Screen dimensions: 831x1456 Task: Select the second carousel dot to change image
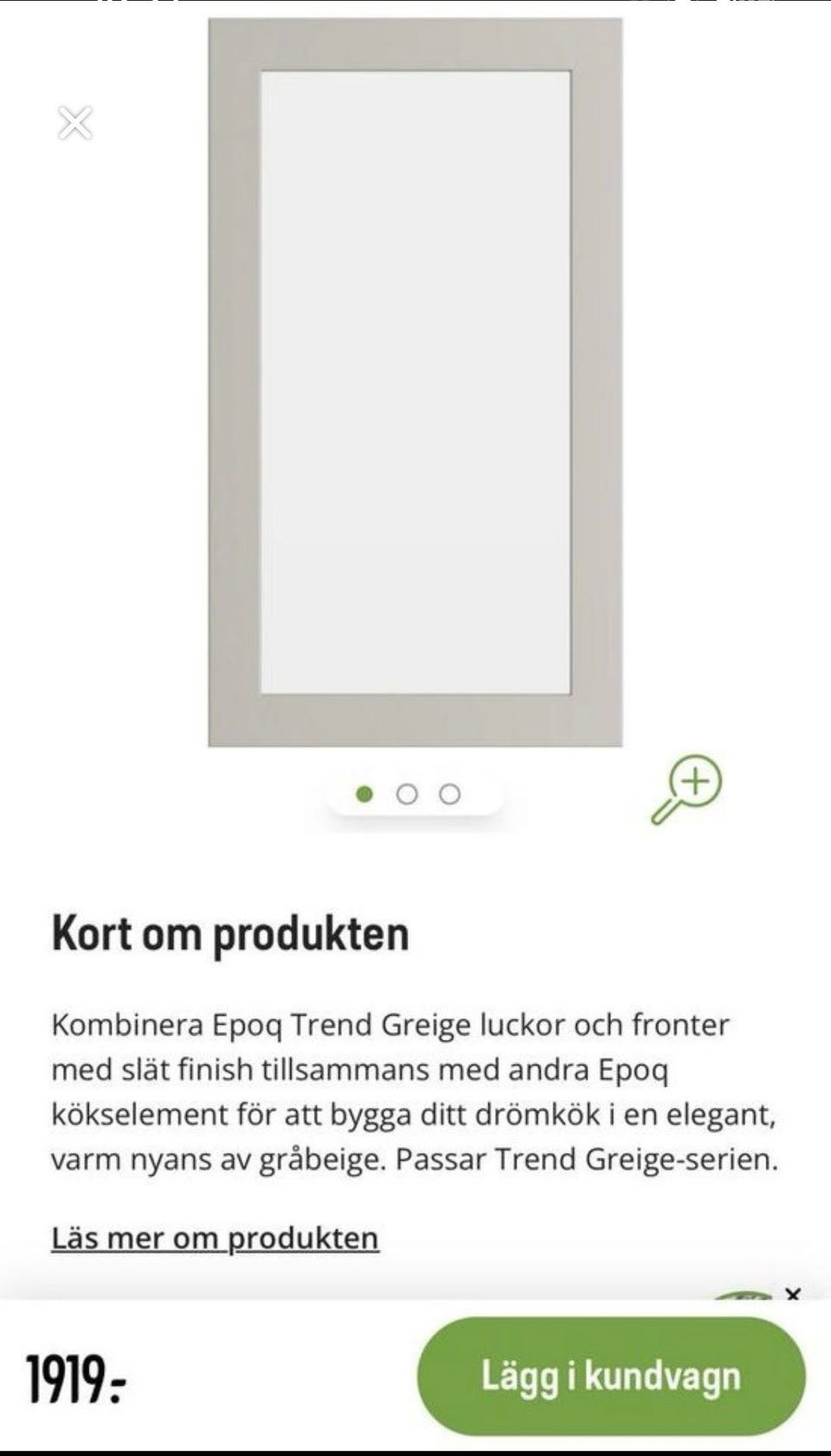407,792
